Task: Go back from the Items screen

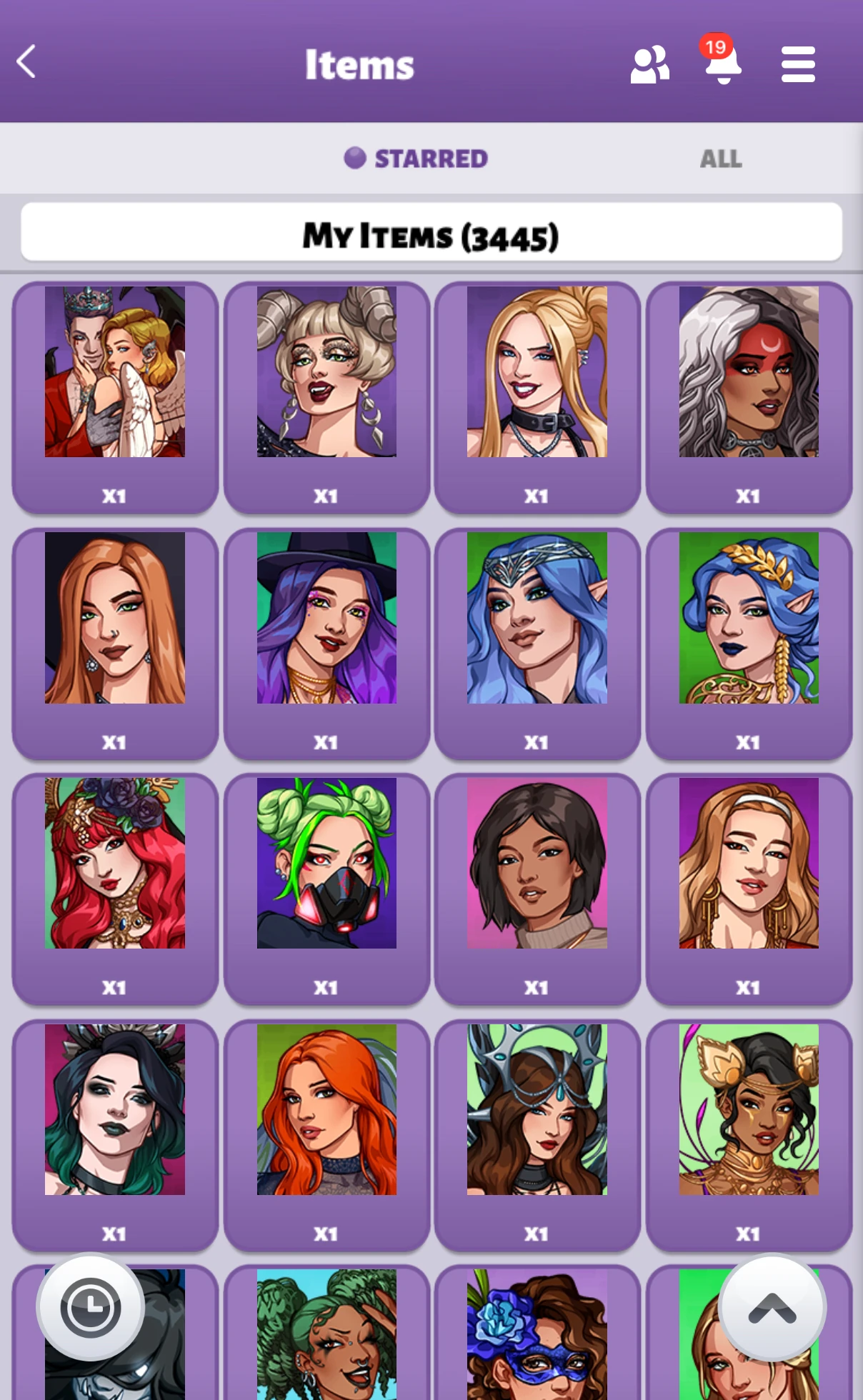Action: [27, 62]
